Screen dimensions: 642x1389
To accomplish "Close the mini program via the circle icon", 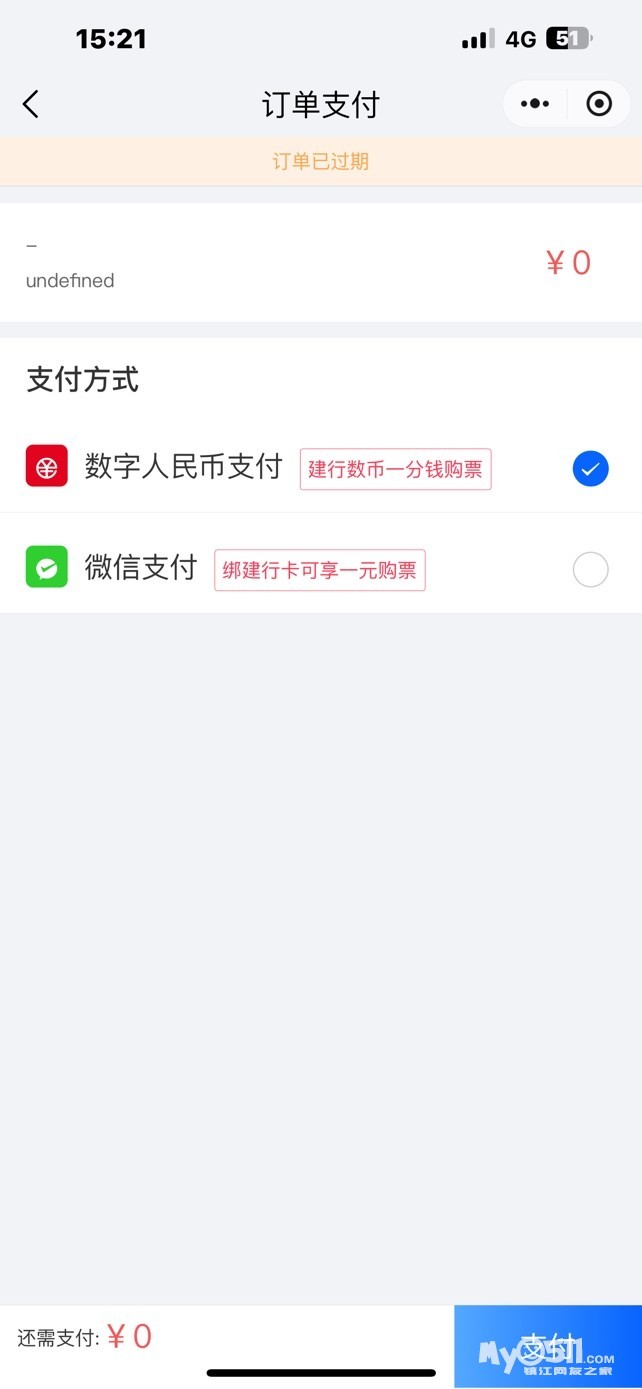I will 598,104.
